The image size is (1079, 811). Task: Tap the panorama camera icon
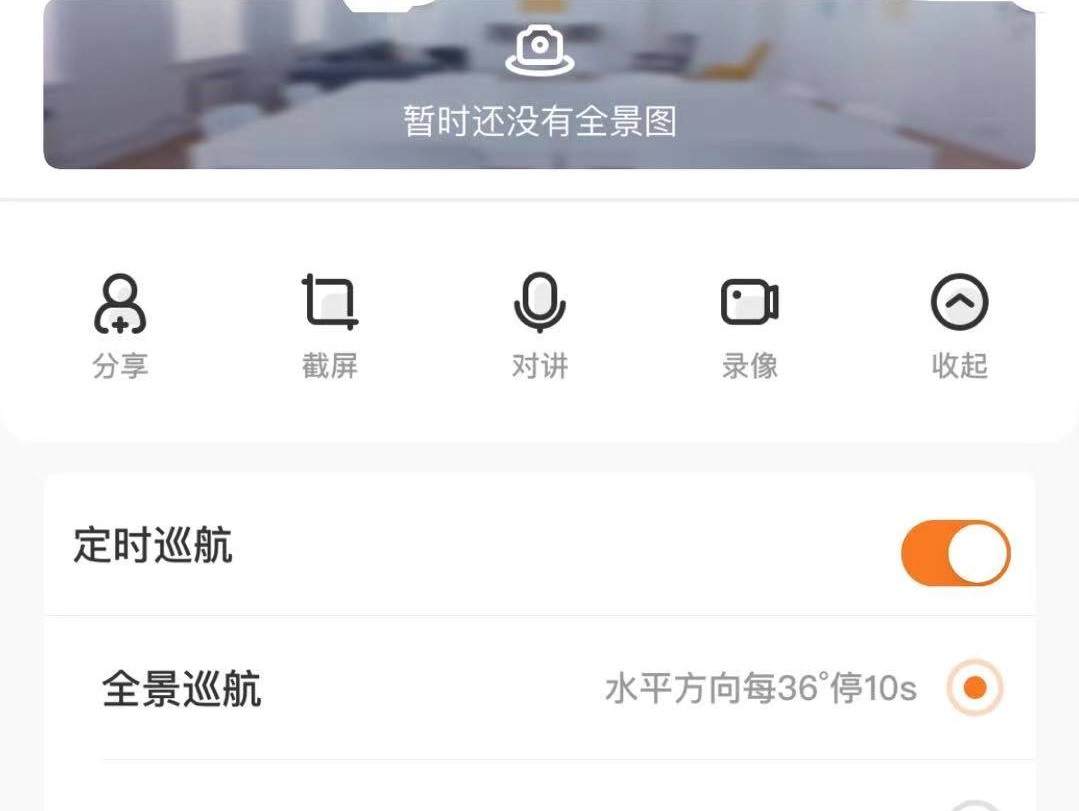tap(539, 52)
